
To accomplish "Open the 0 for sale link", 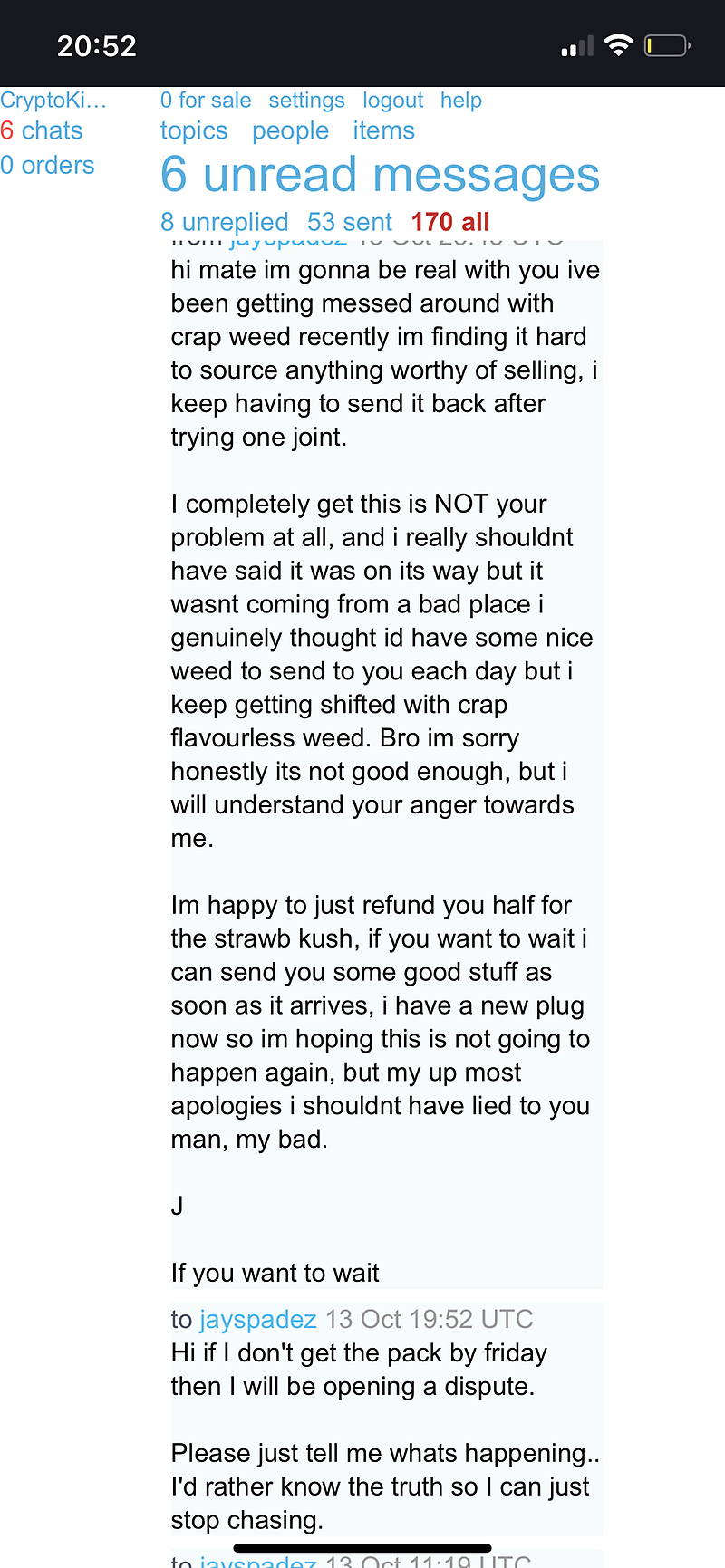I will pyautogui.click(x=206, y=101).
